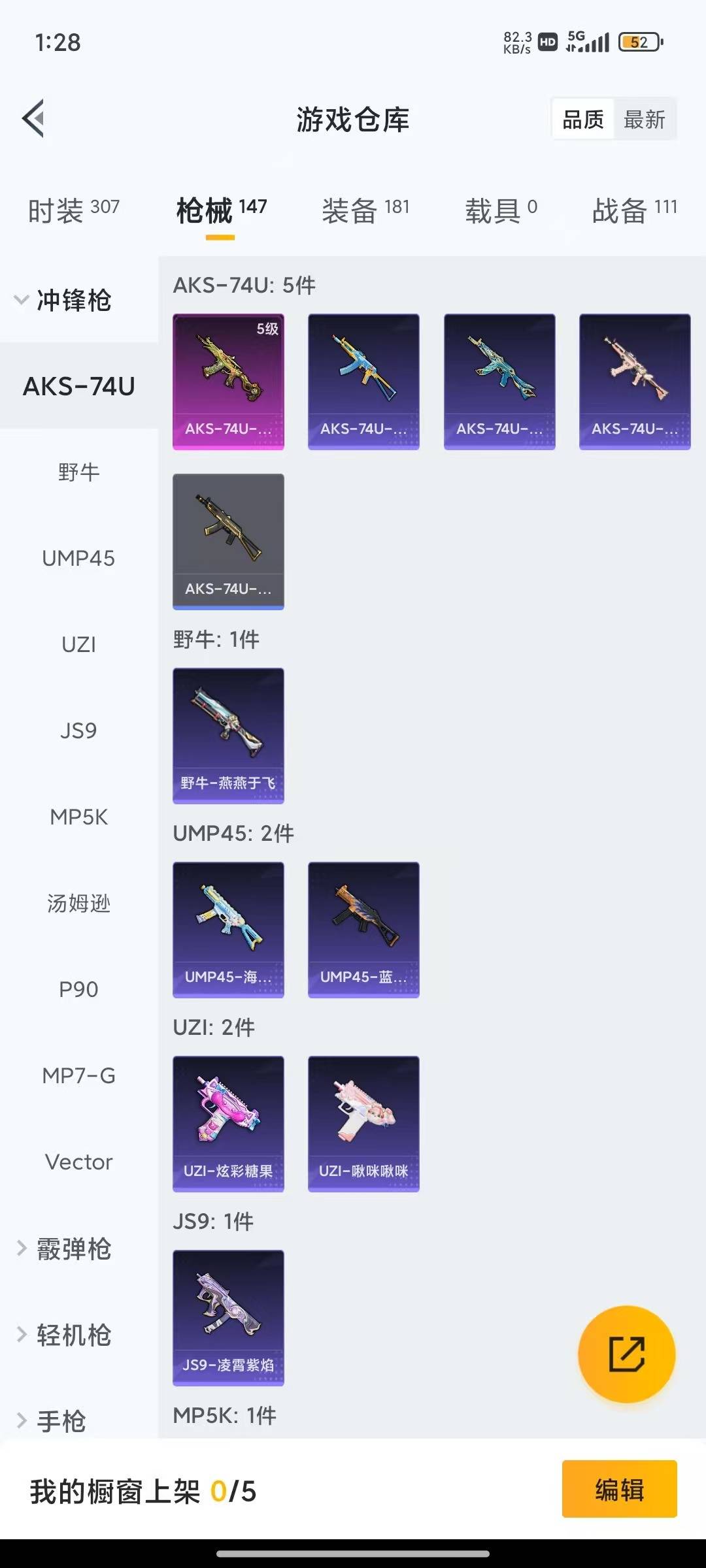The width and height of the screenshot is (706, 1568).
Task: Open sharing via the orange floating export icon
Action: (x=626, y=1354)
